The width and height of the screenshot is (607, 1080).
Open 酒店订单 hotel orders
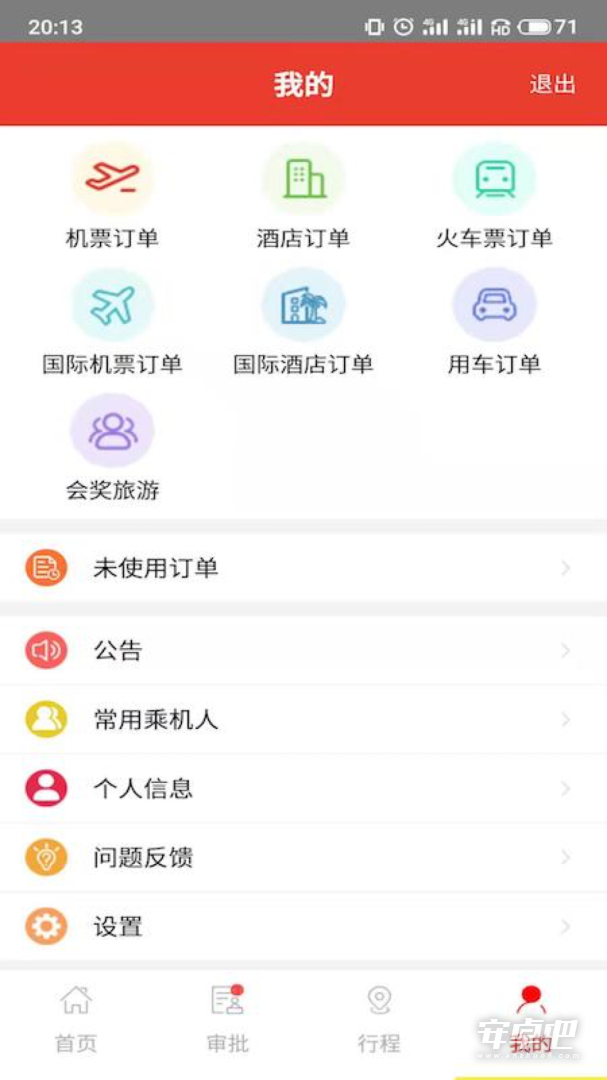click(303, 197)
